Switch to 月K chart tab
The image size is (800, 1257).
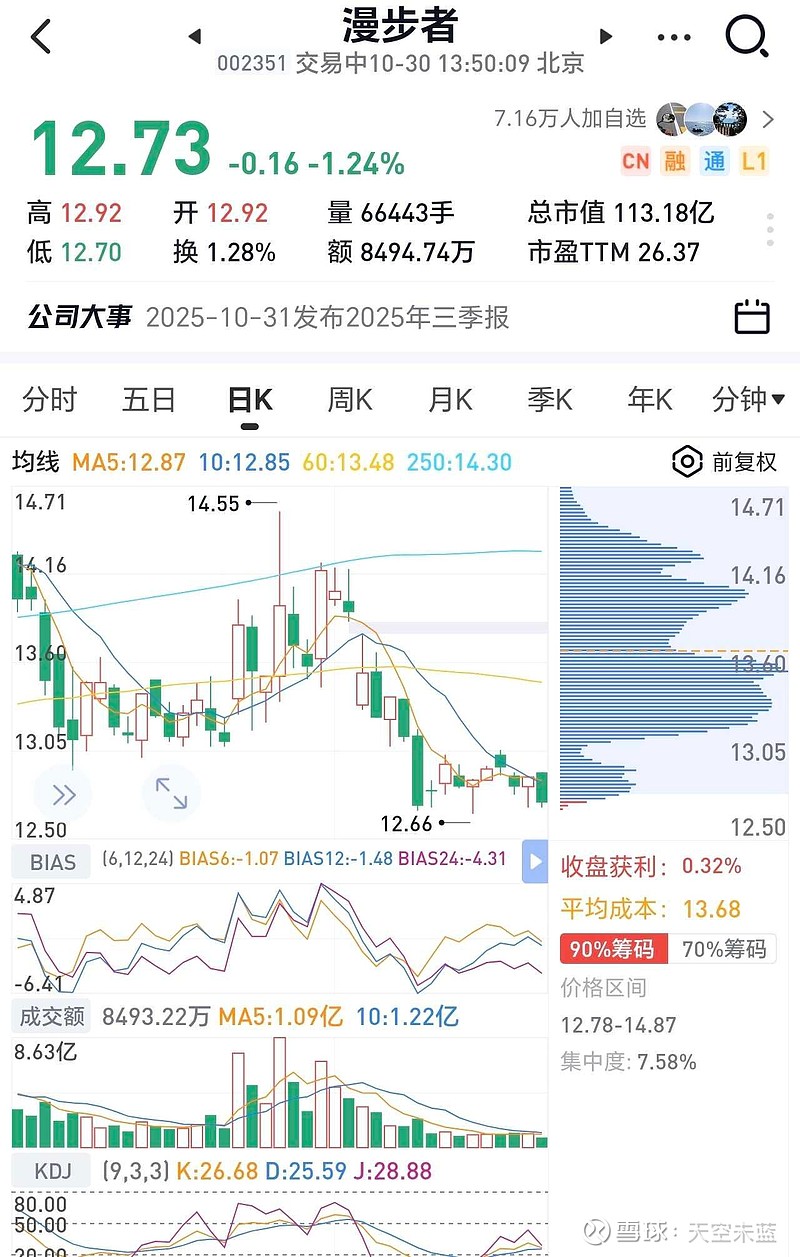(449, 400)
